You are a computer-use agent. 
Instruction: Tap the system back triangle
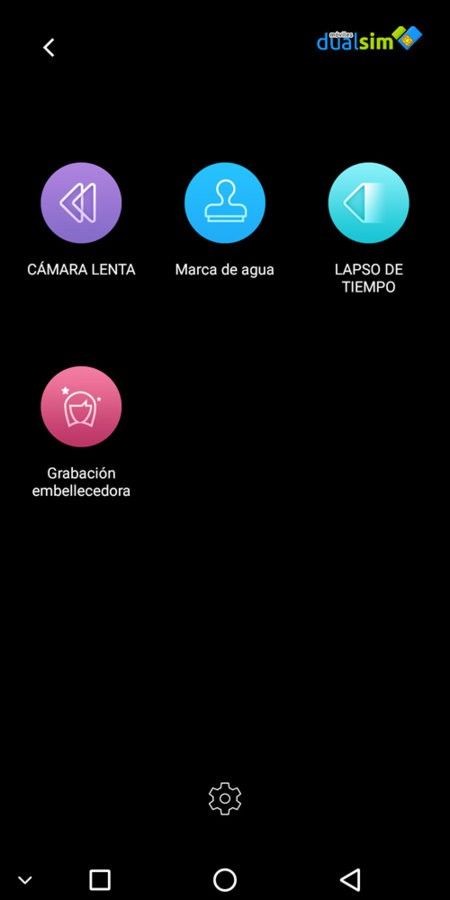350,879
